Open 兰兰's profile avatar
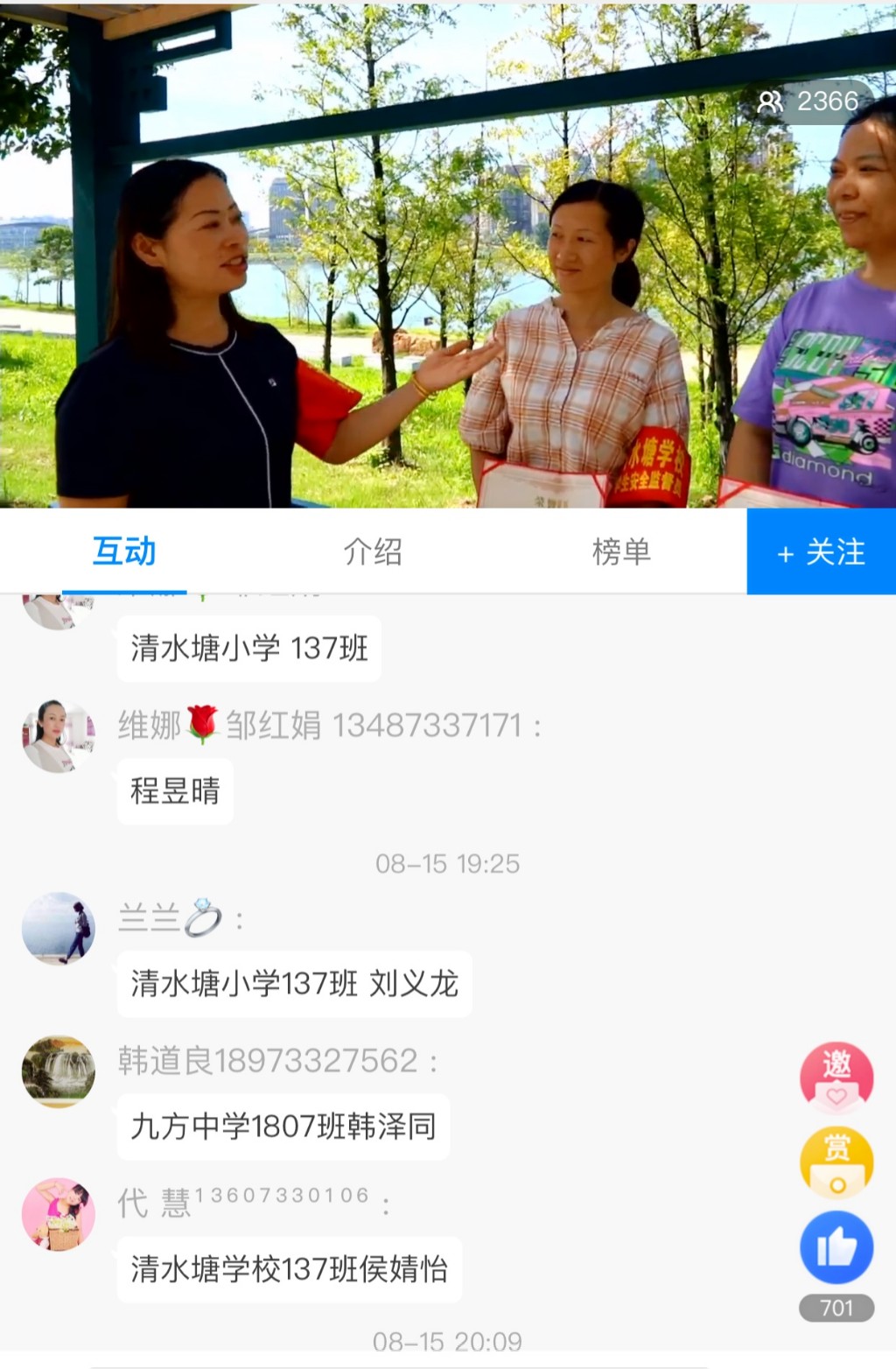The width and height of the screenshot is (896, 1369). coord(59,928)
